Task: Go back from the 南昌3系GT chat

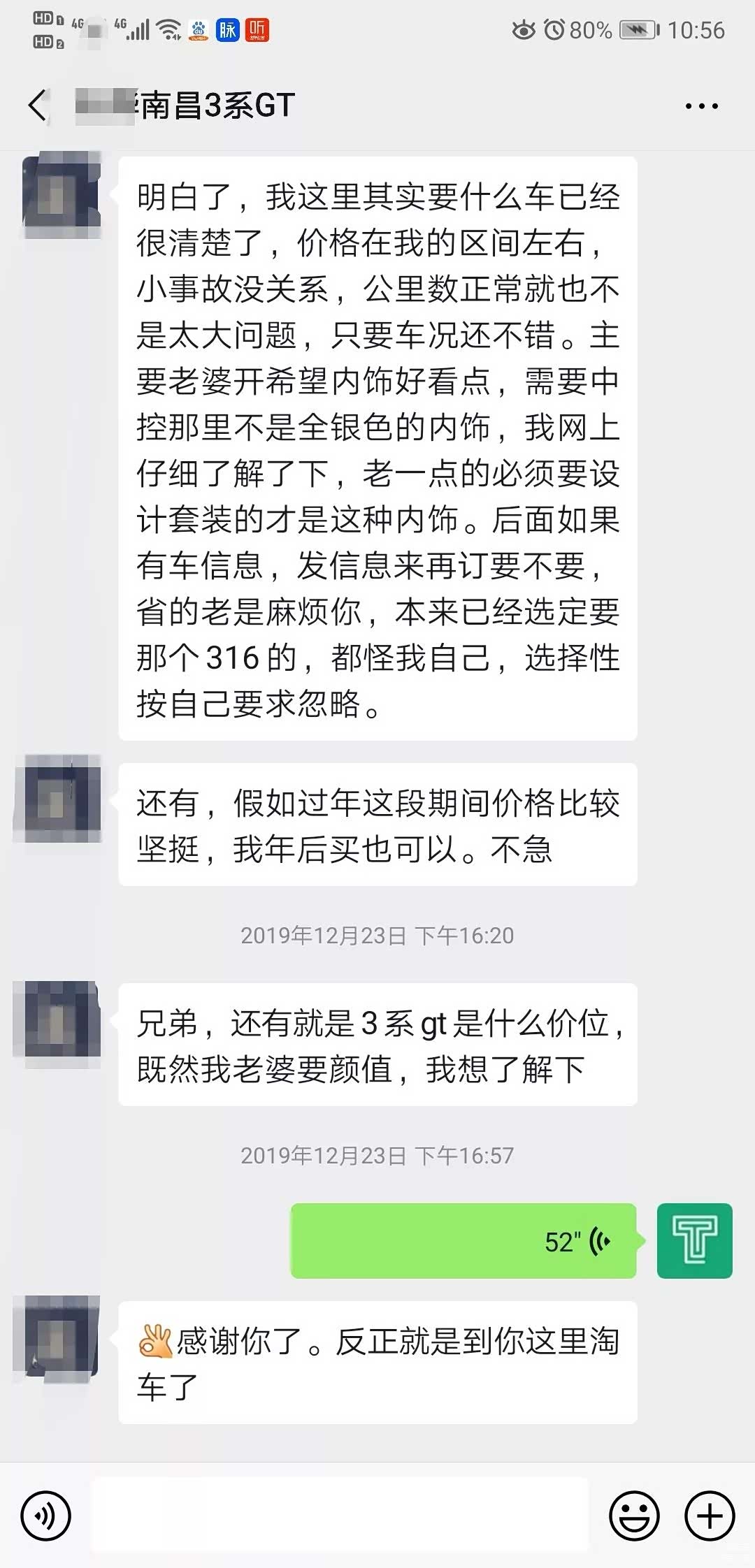Action: [38, 106]
